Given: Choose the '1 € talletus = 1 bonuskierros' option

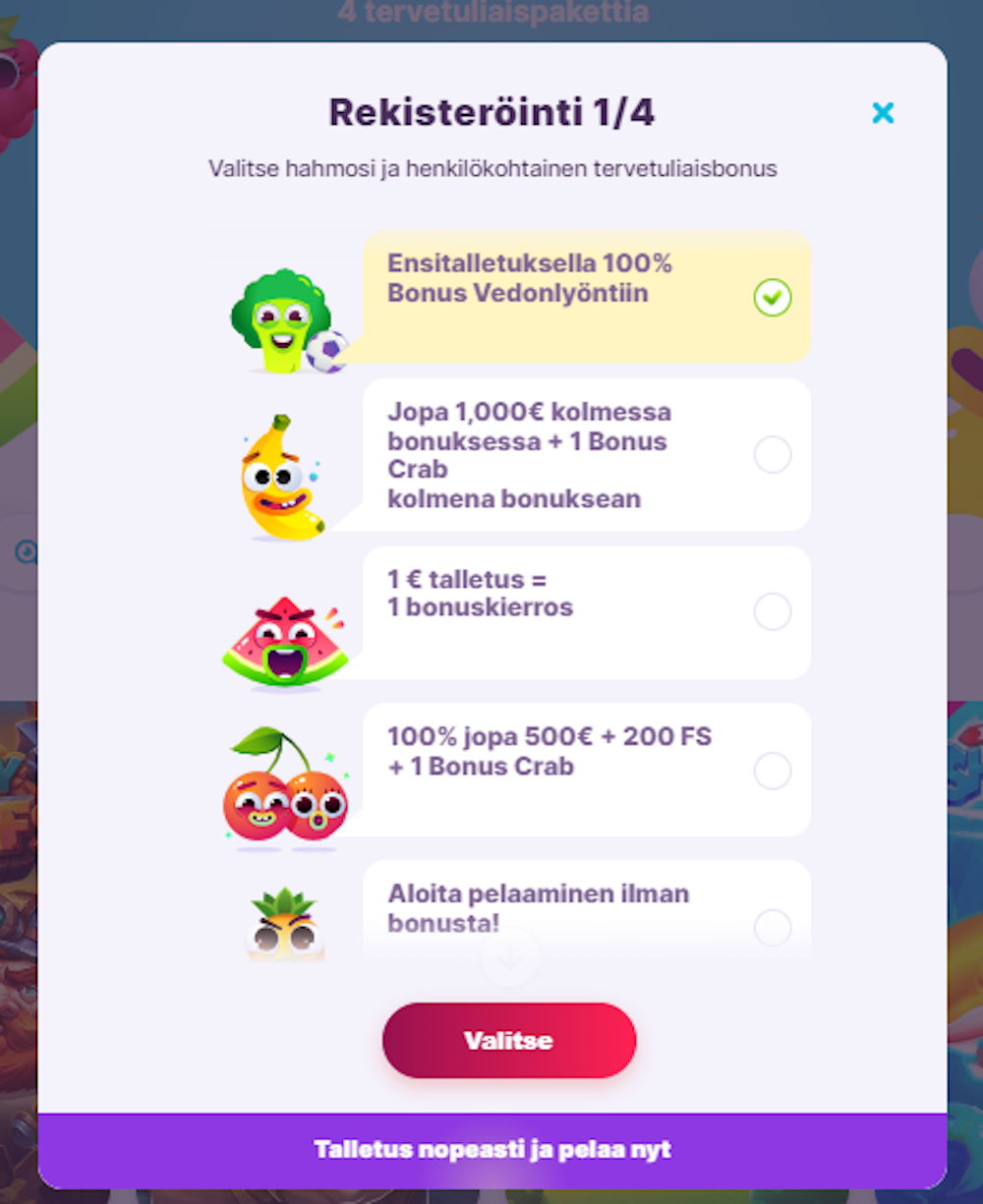Looking at the screenshot, I should 774,611.
